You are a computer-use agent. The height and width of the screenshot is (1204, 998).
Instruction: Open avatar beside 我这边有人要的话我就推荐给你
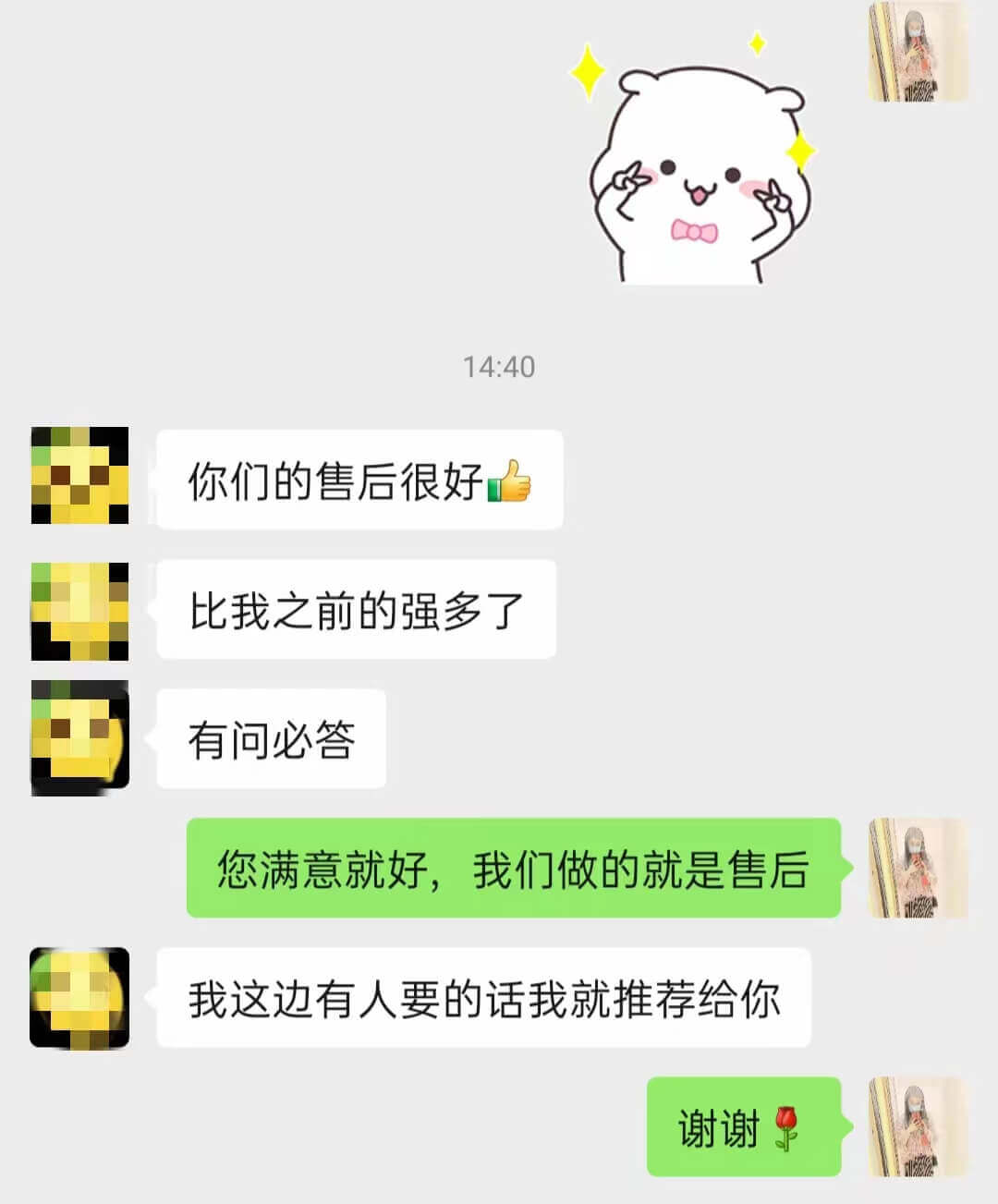(79, 997)
